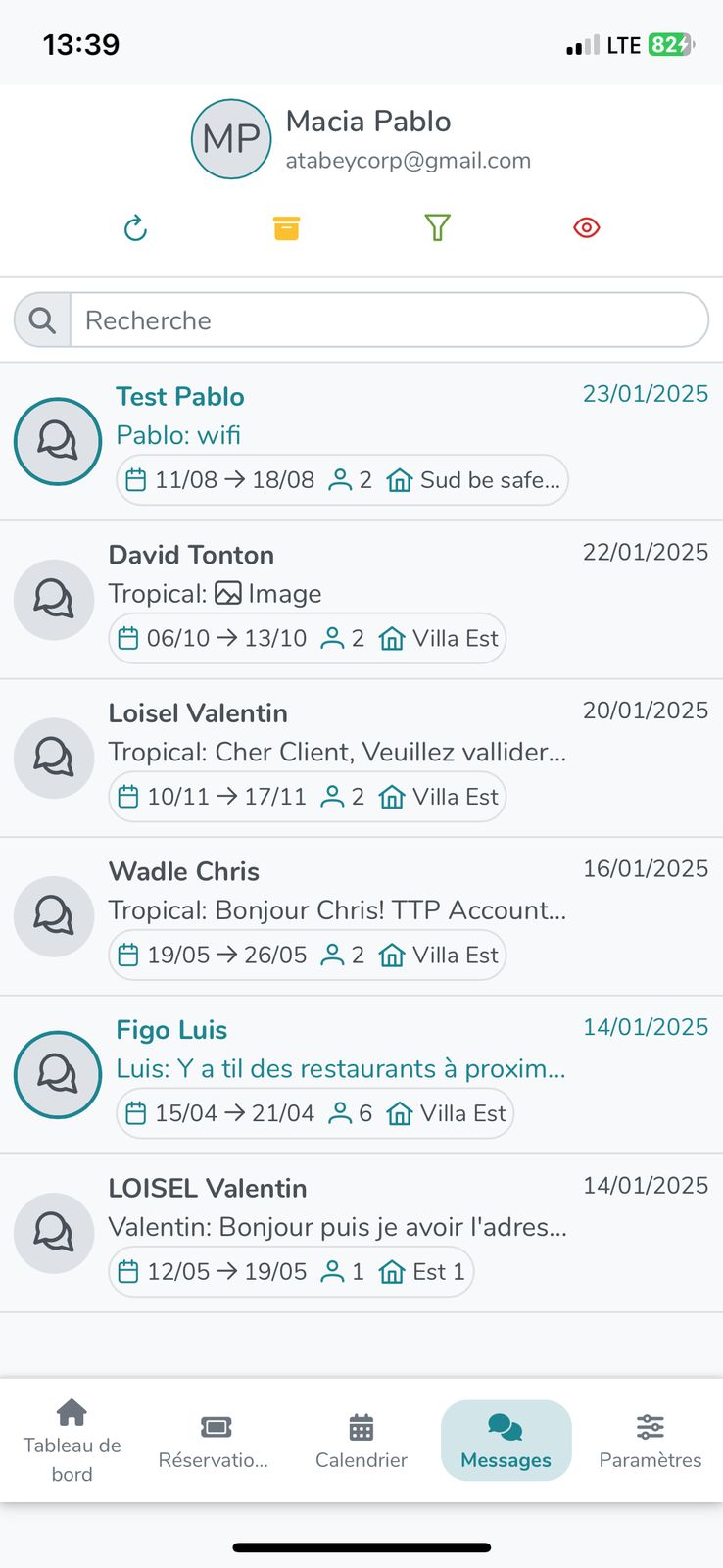Click the house icon beside Villa Est for David Tonton

coord(393,638)
